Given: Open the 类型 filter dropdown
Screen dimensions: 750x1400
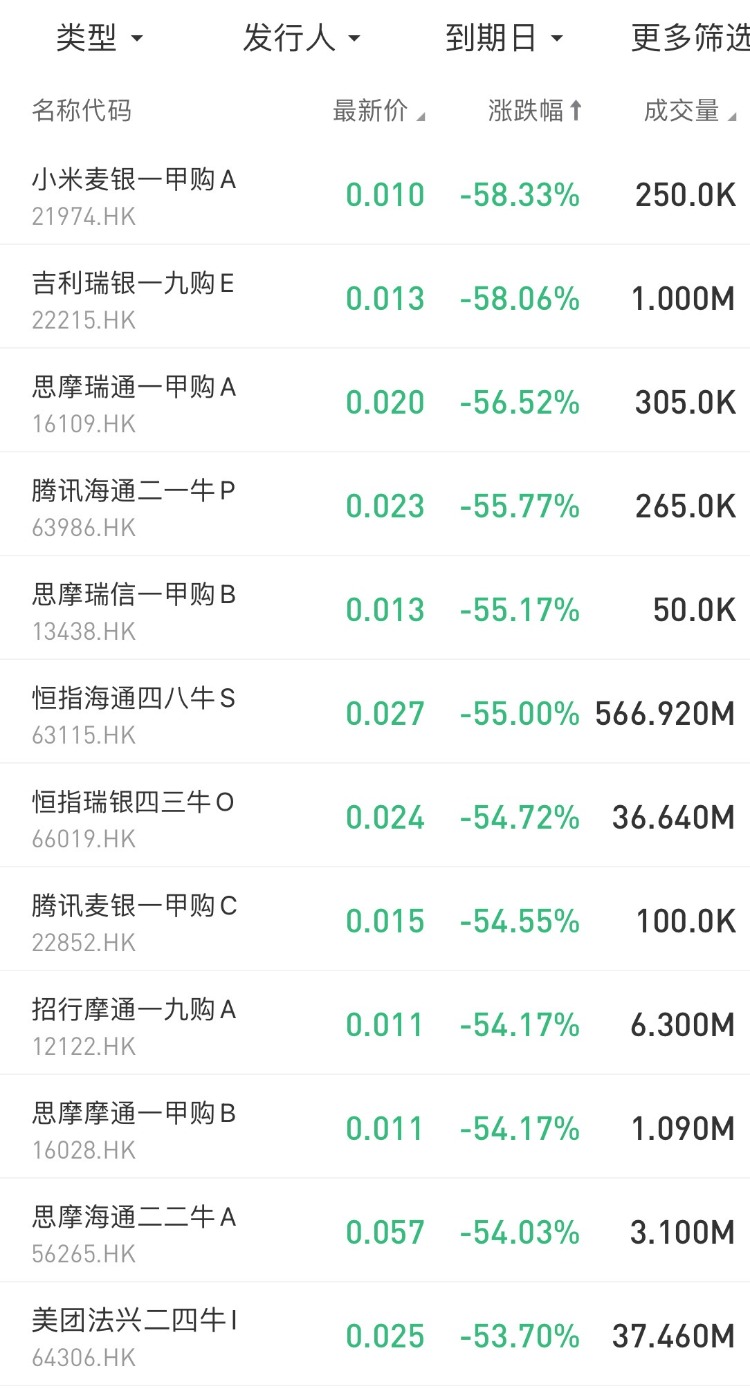Looking at the screenshot, I should point(99,39).
